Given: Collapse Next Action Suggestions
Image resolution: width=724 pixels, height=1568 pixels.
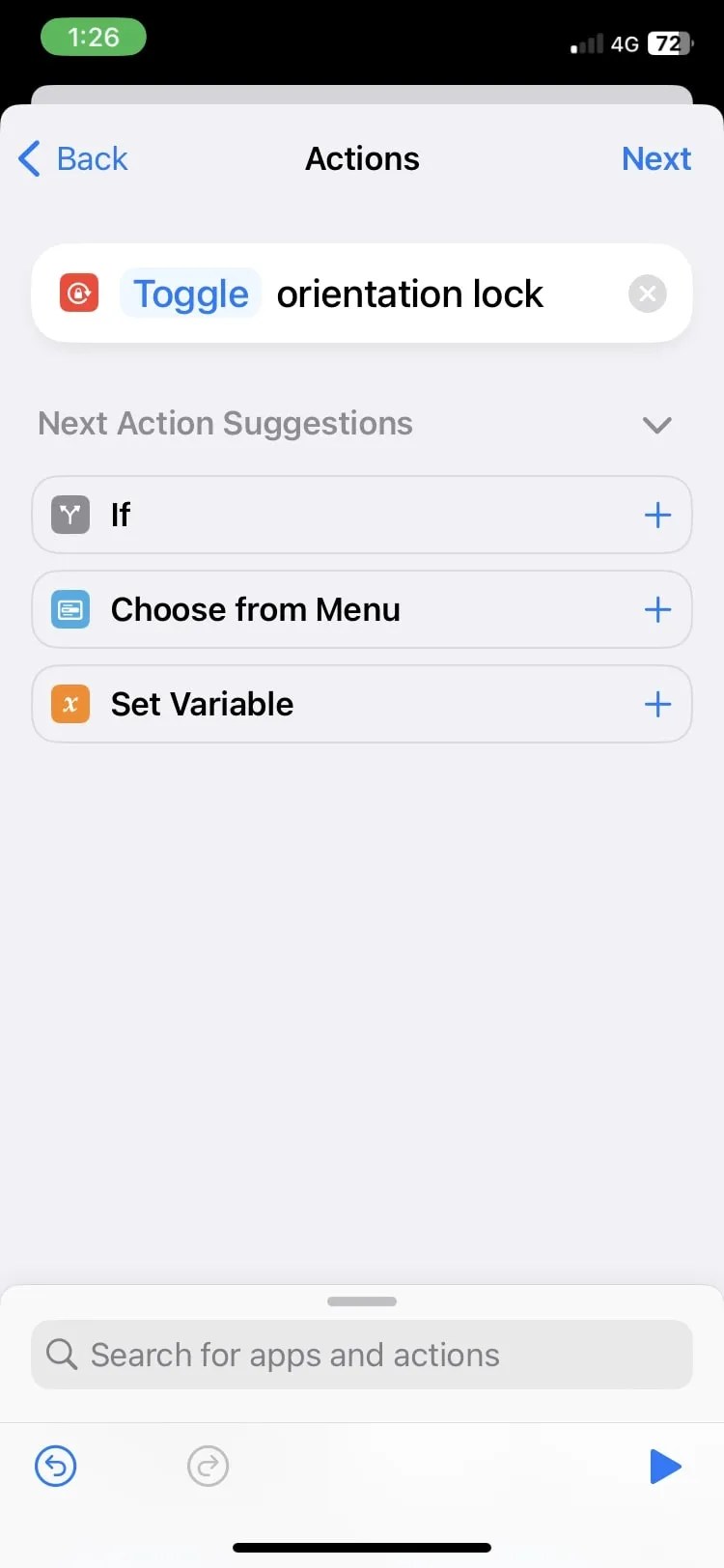Looking at the screenshot, I should (x=656, y=425).
